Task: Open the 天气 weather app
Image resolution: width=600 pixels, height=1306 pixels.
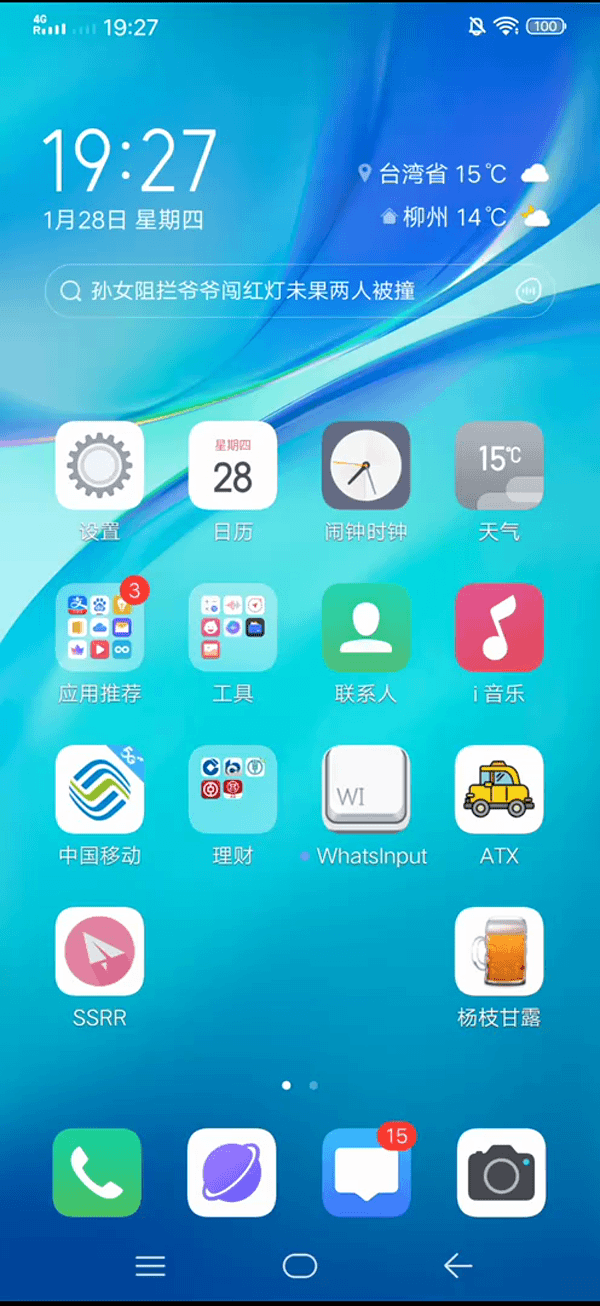Action: pyautogui.click(x=499, y=466)
